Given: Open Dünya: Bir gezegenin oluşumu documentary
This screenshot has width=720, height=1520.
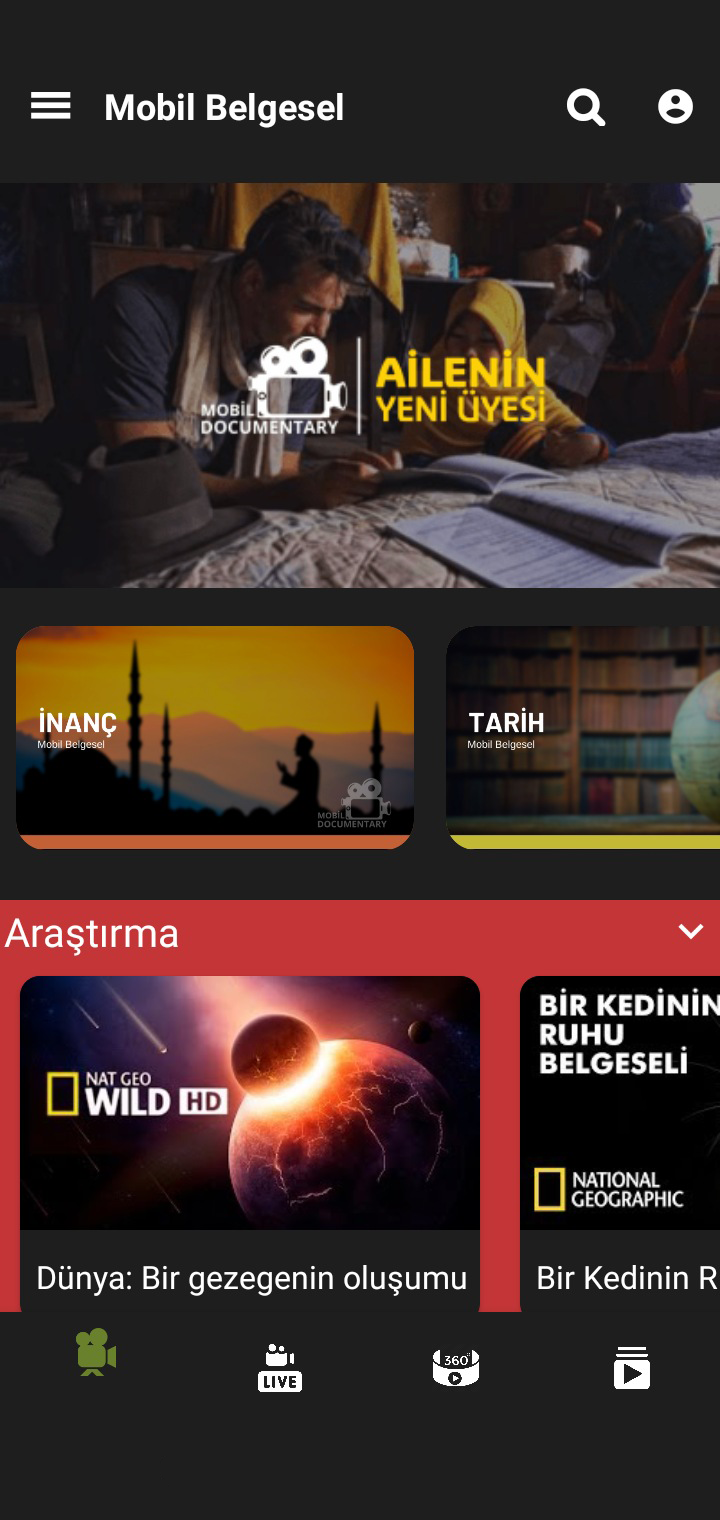Looking at the screenshot, I should point(250,1140).
